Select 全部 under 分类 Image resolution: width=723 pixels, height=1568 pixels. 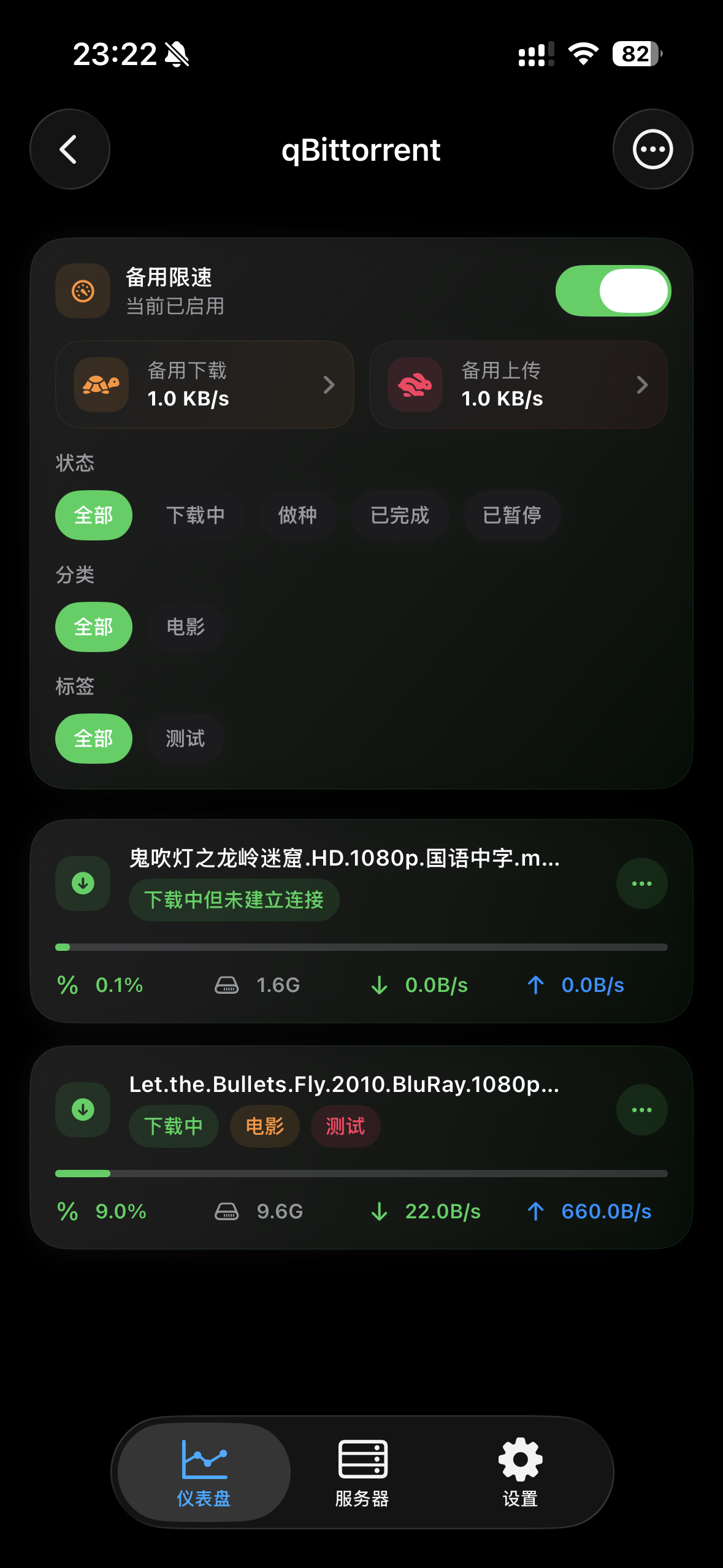coord(94,627)
